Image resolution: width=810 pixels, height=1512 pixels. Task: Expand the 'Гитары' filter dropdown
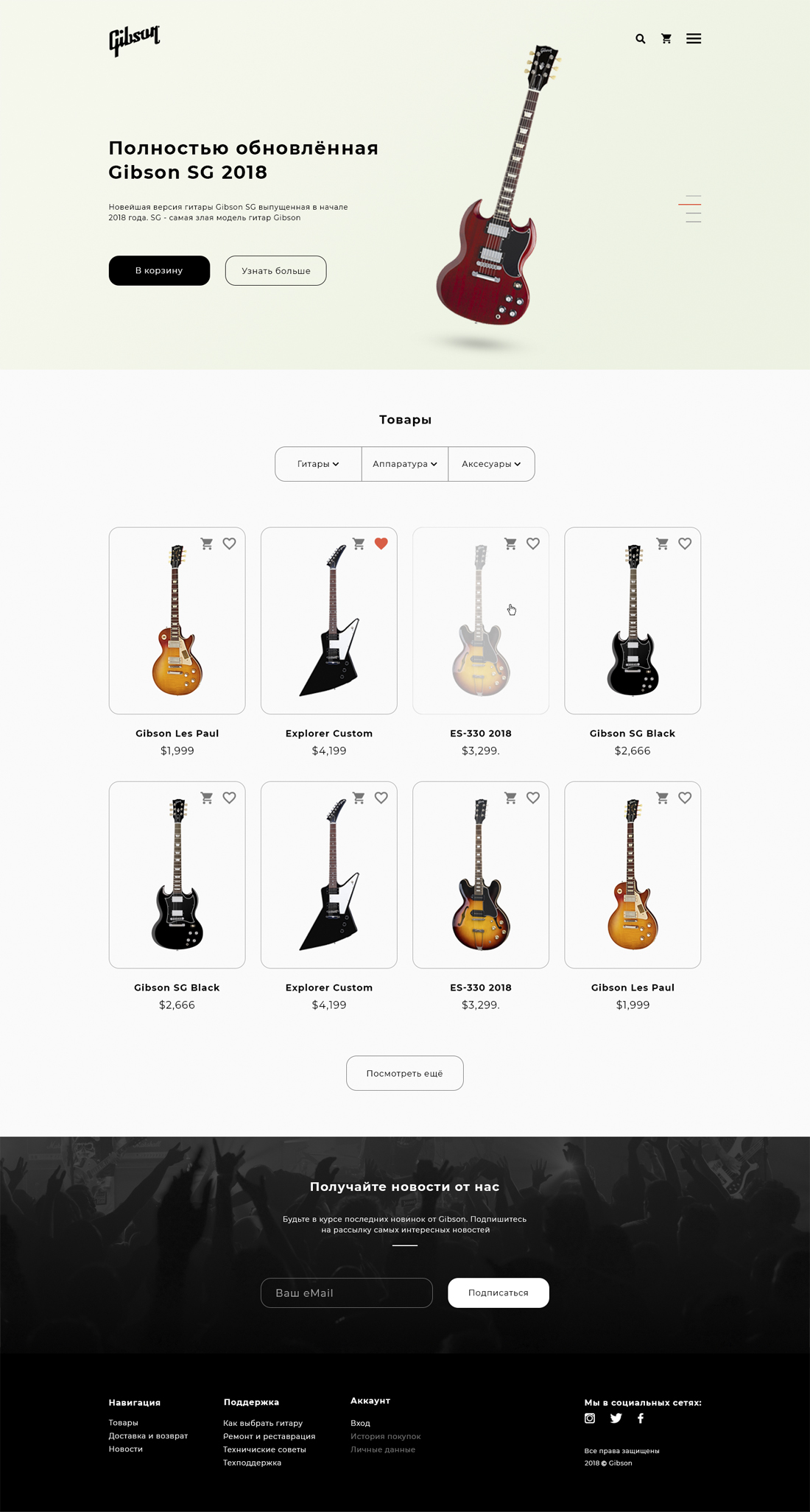point(318,464)
